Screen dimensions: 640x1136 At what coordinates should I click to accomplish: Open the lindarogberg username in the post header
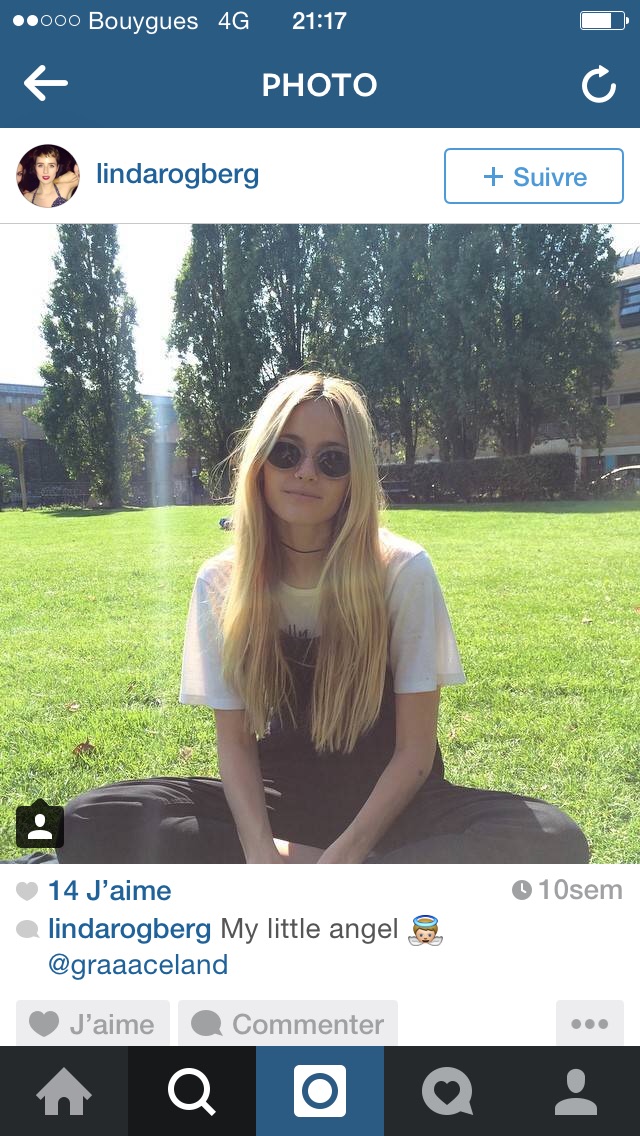178,175
